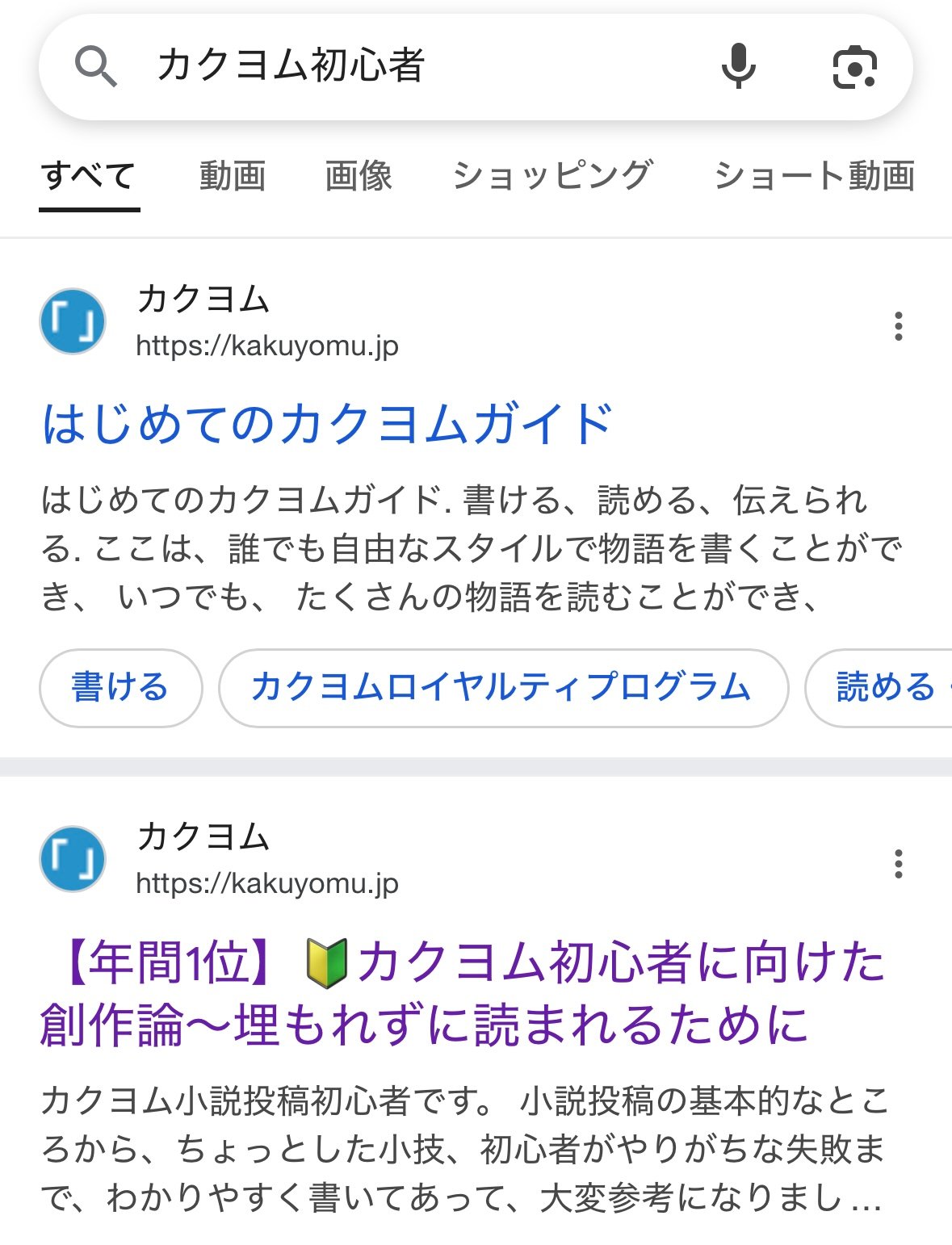Viewport: 952px width, 1245px height.
Task: Open options for the 【年間1位】創作論 result
Action: [x=898, y=864]
